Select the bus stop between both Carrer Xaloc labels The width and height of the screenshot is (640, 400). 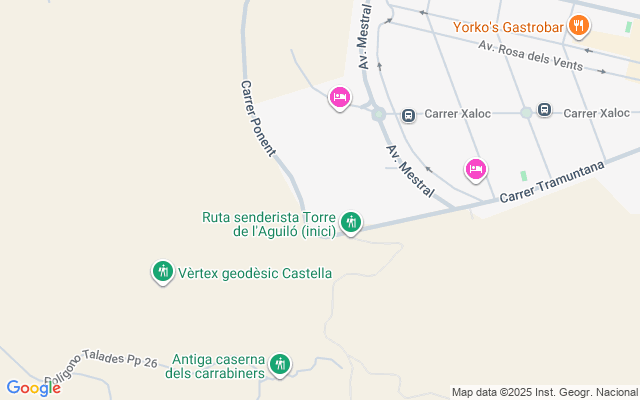(x=544, y=110)
